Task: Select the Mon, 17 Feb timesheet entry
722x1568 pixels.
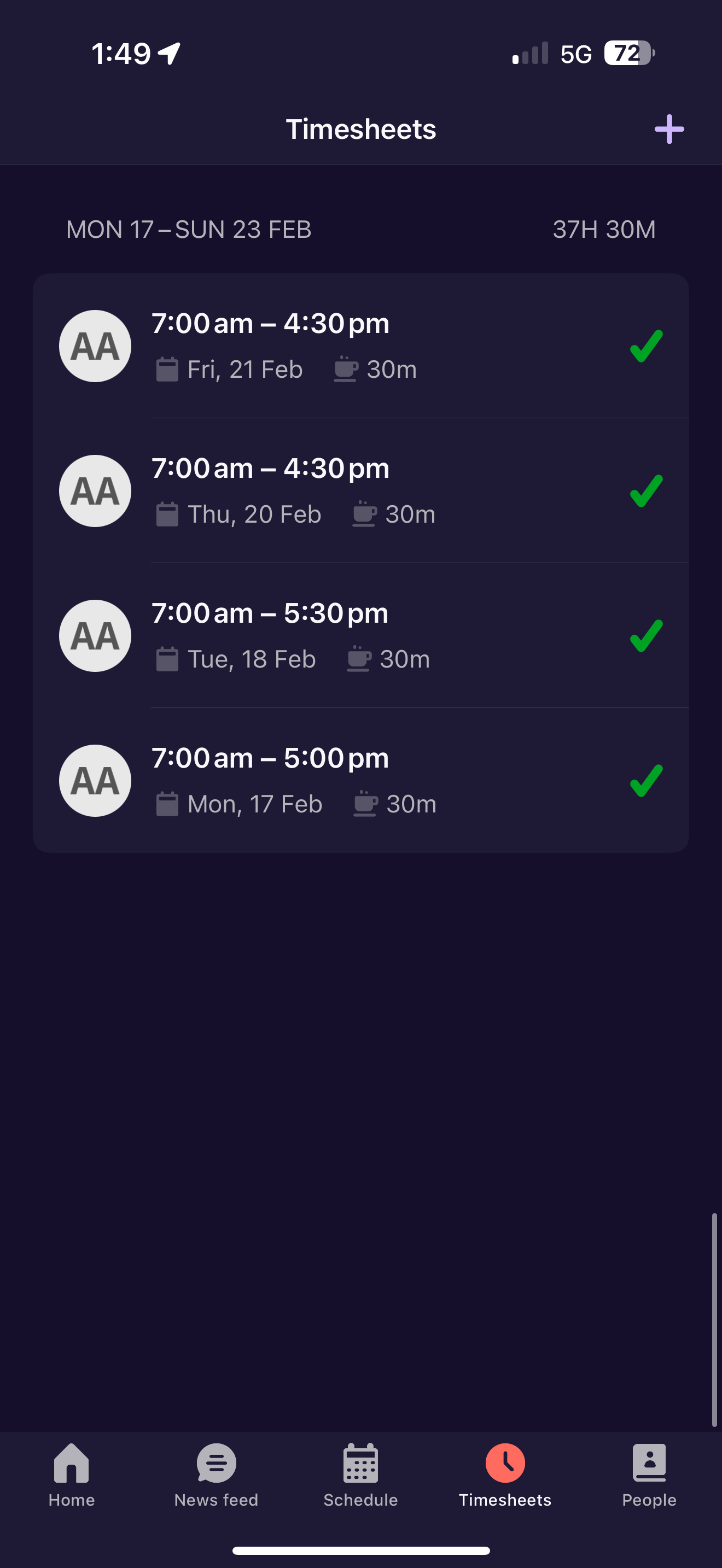Action: tap(361, 780)
